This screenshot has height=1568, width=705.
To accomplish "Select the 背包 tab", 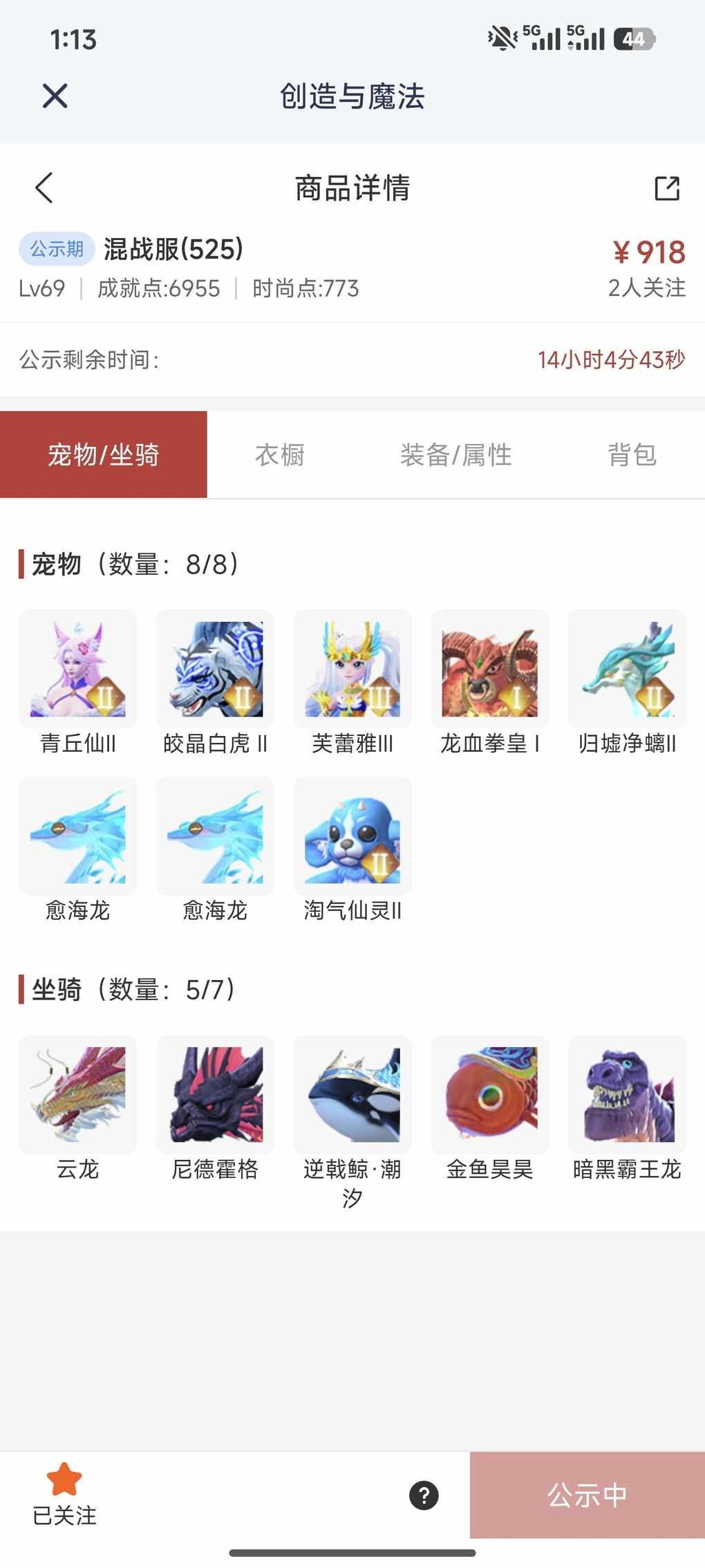I will pos(632,455).
